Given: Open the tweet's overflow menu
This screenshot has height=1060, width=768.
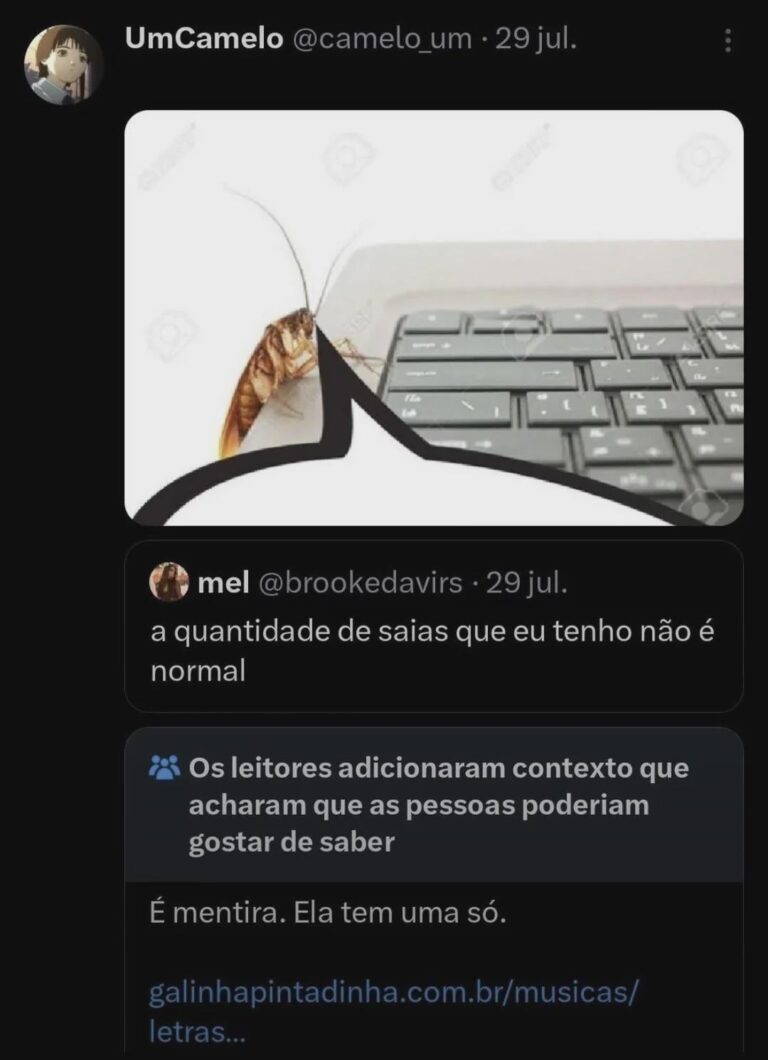Looking at the screenshot, I should [x=727, y=41].
